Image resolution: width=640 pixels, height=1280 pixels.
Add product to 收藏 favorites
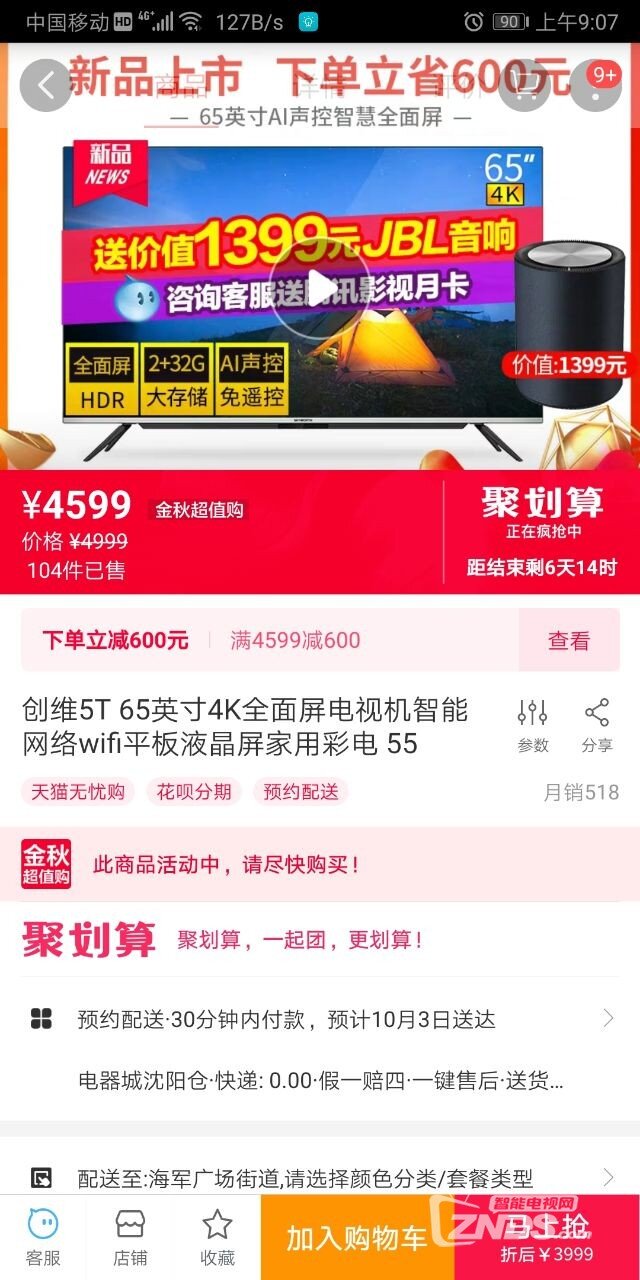(217, 1237)
